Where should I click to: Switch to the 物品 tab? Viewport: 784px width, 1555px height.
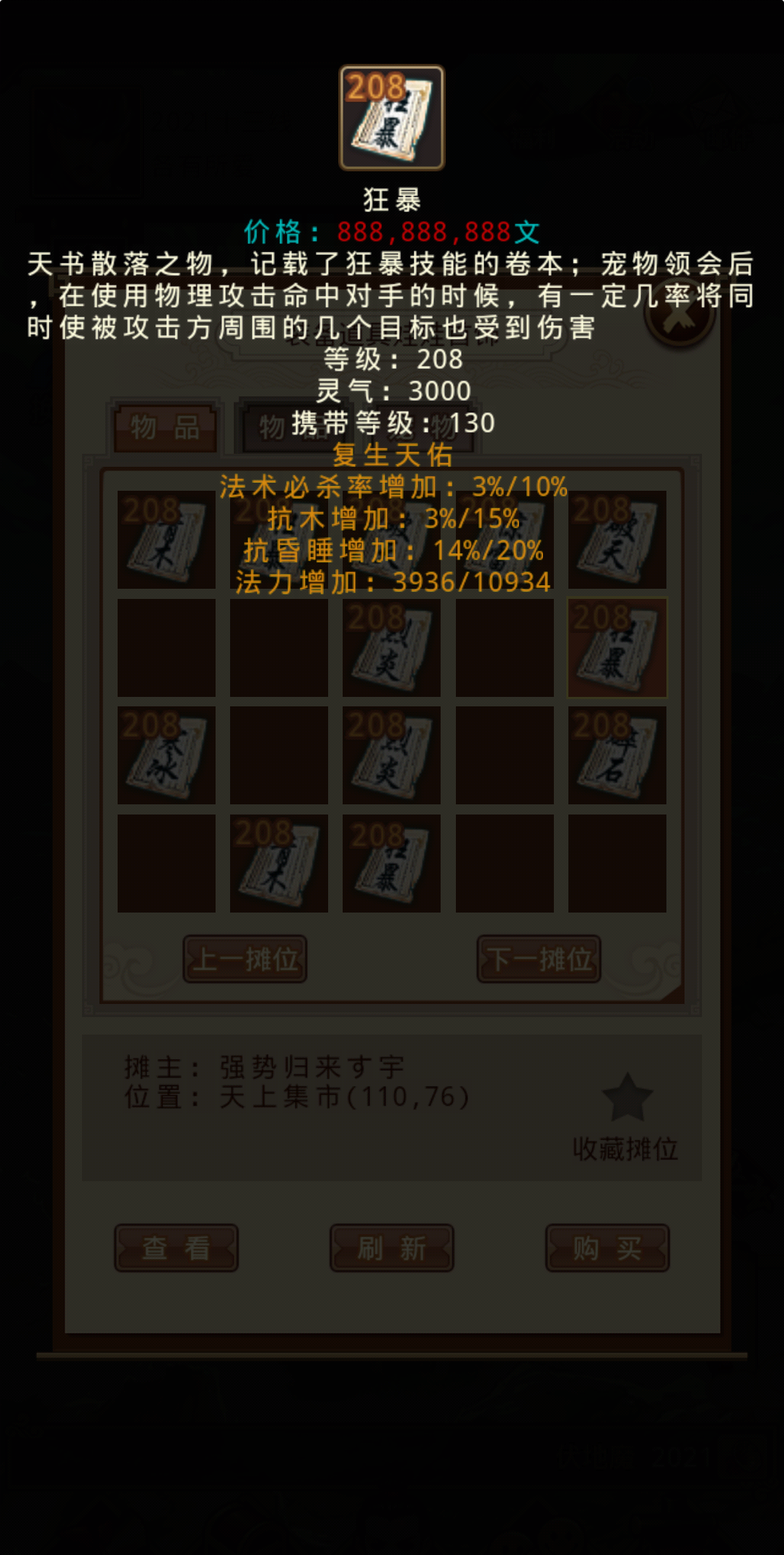click(166, 428)
